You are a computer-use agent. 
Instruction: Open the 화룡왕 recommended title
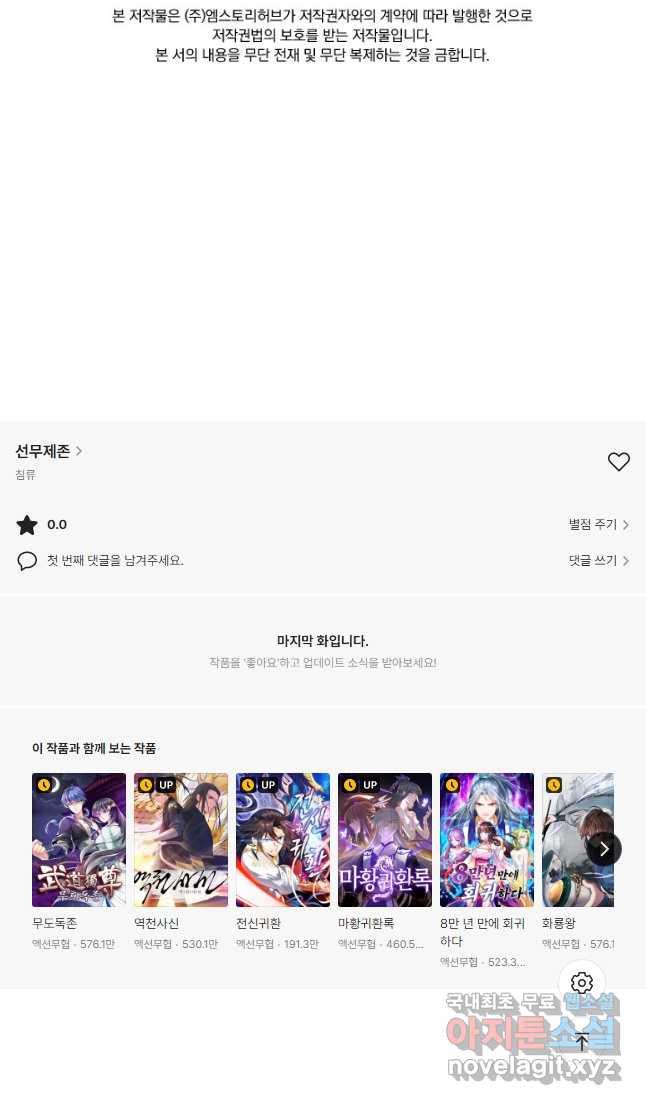coord(574,840)
